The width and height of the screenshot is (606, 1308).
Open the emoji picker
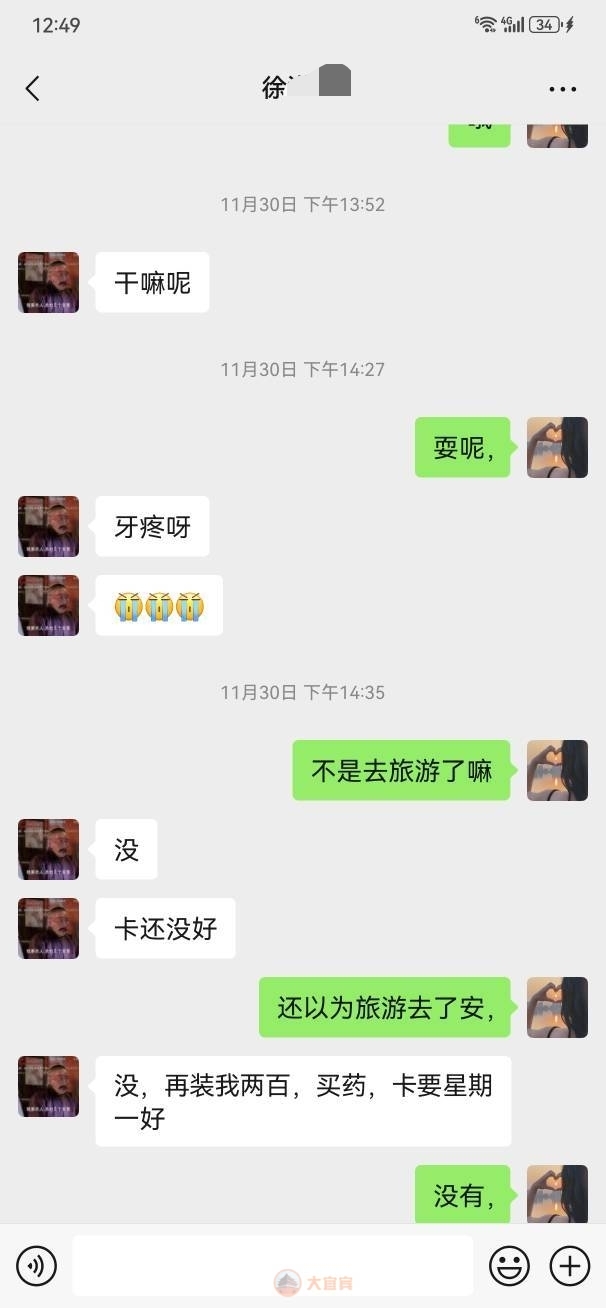tap(509, 1266)
